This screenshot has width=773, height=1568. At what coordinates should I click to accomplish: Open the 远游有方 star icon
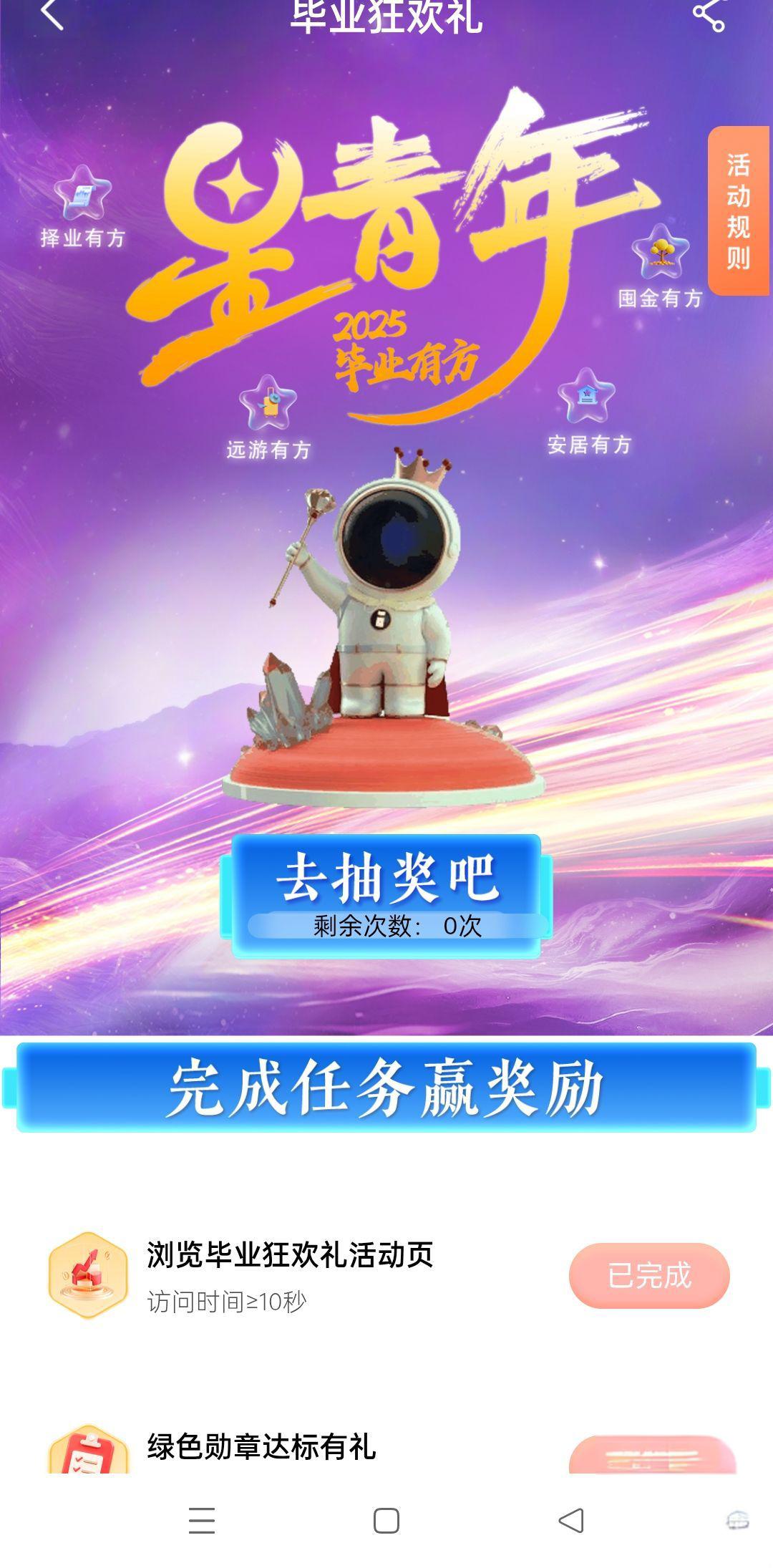point(268,403)
